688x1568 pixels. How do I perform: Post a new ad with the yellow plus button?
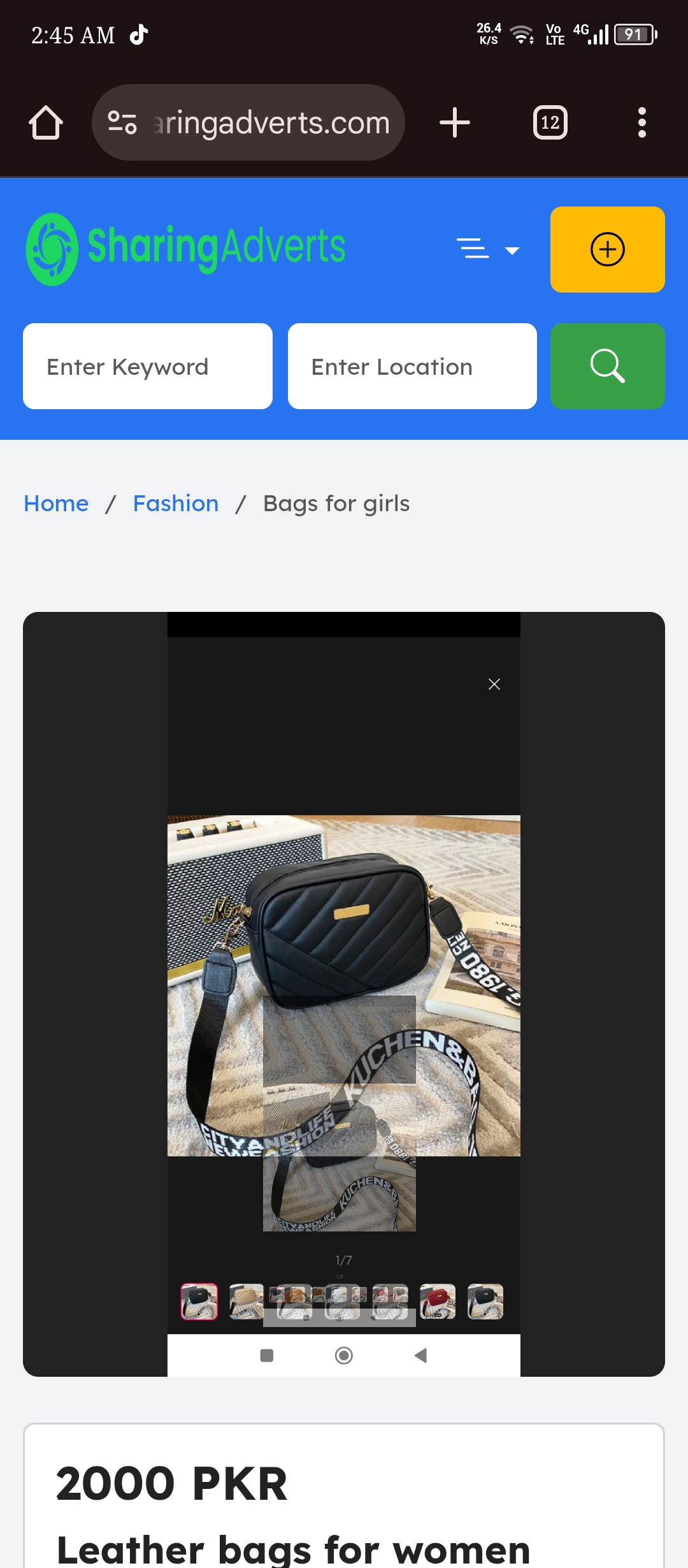(x=607, y=249)
